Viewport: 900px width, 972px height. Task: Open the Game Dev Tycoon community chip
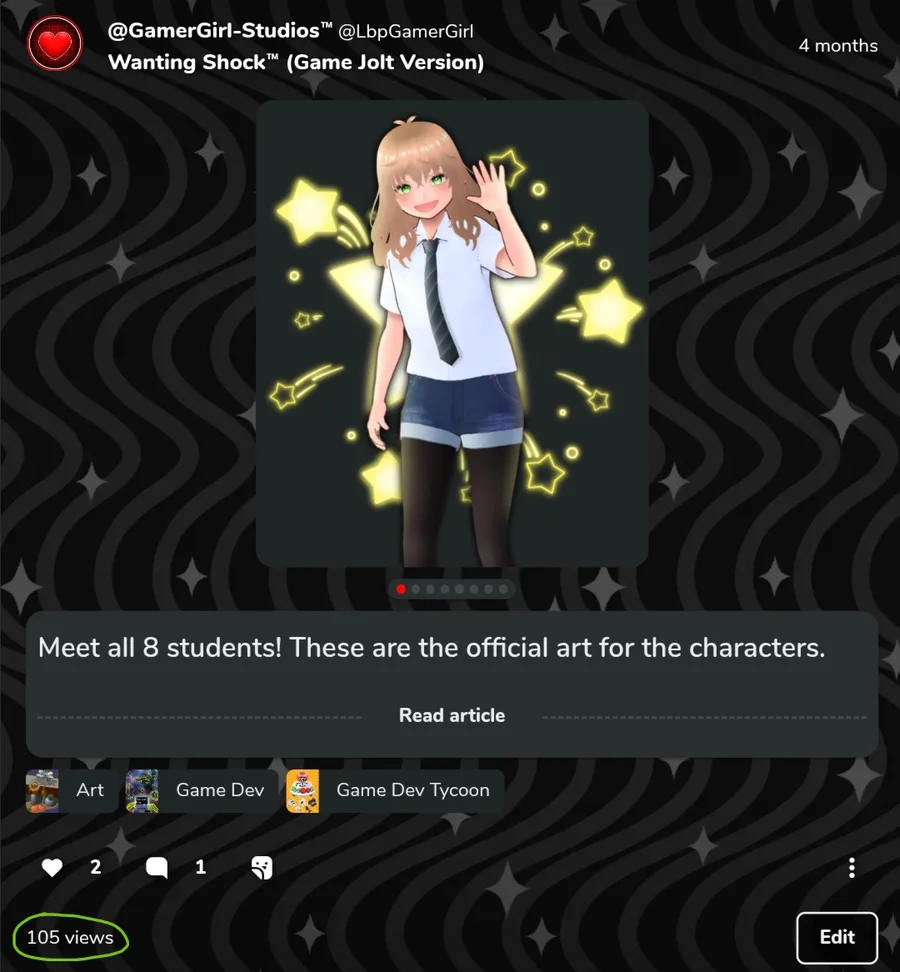coord(395,790)
